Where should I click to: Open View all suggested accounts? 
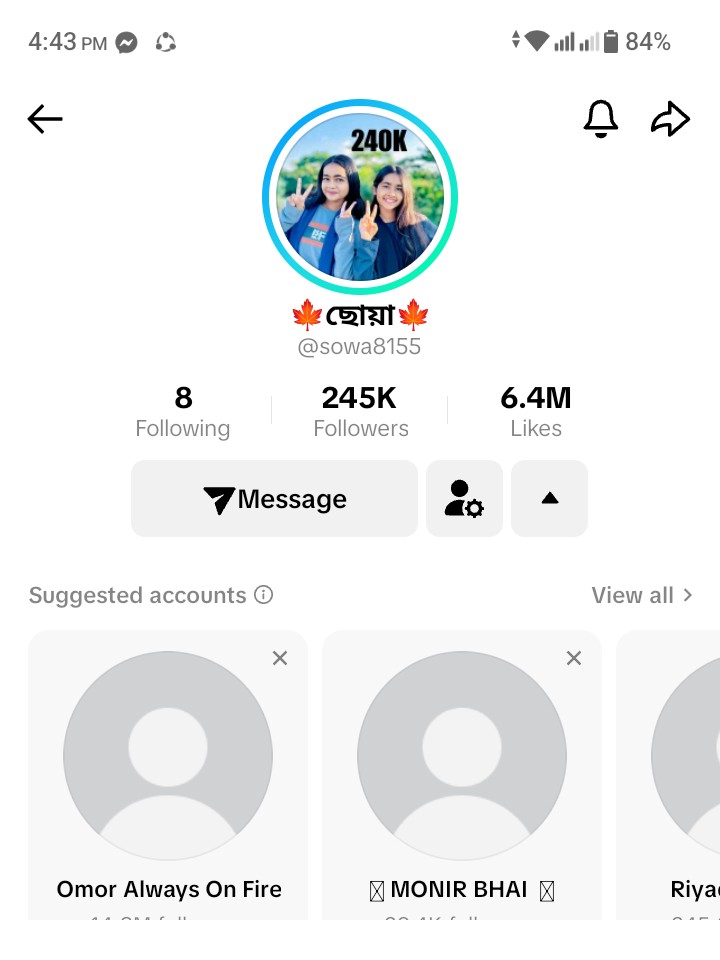point(642,595)
